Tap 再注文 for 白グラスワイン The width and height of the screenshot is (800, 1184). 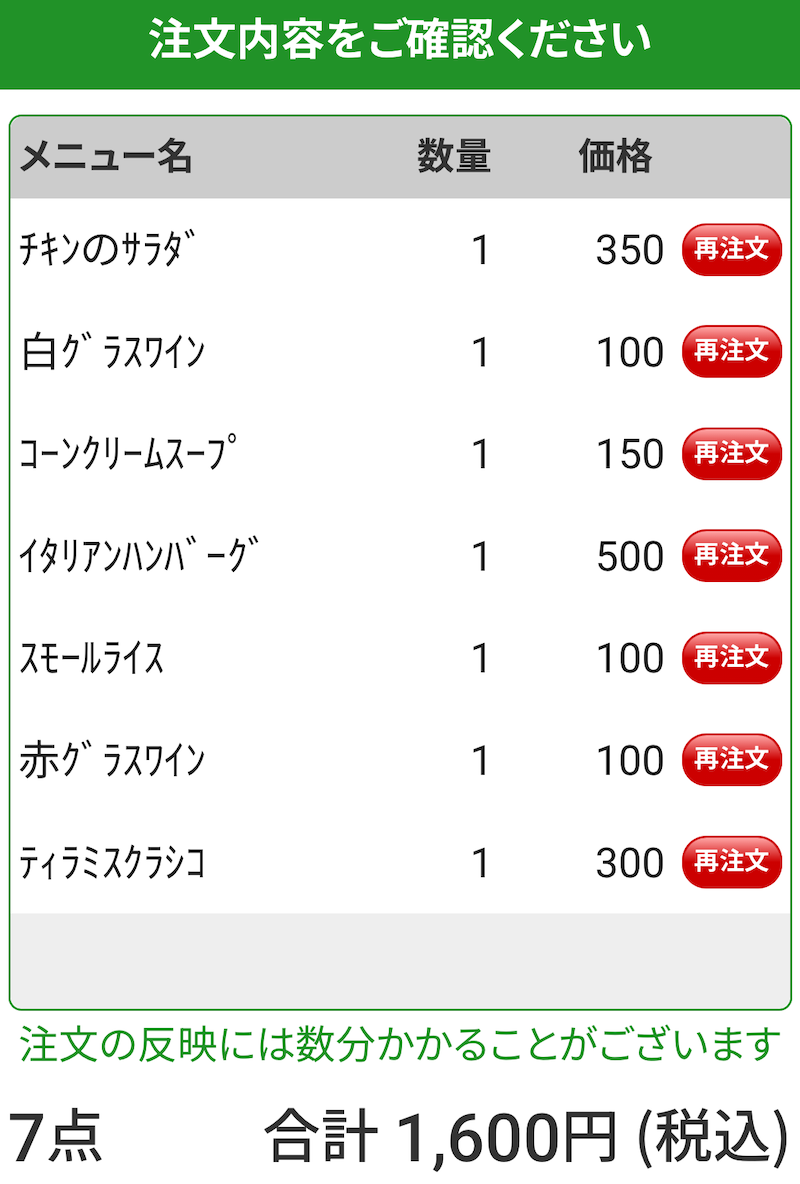click(x=731, y=351)
